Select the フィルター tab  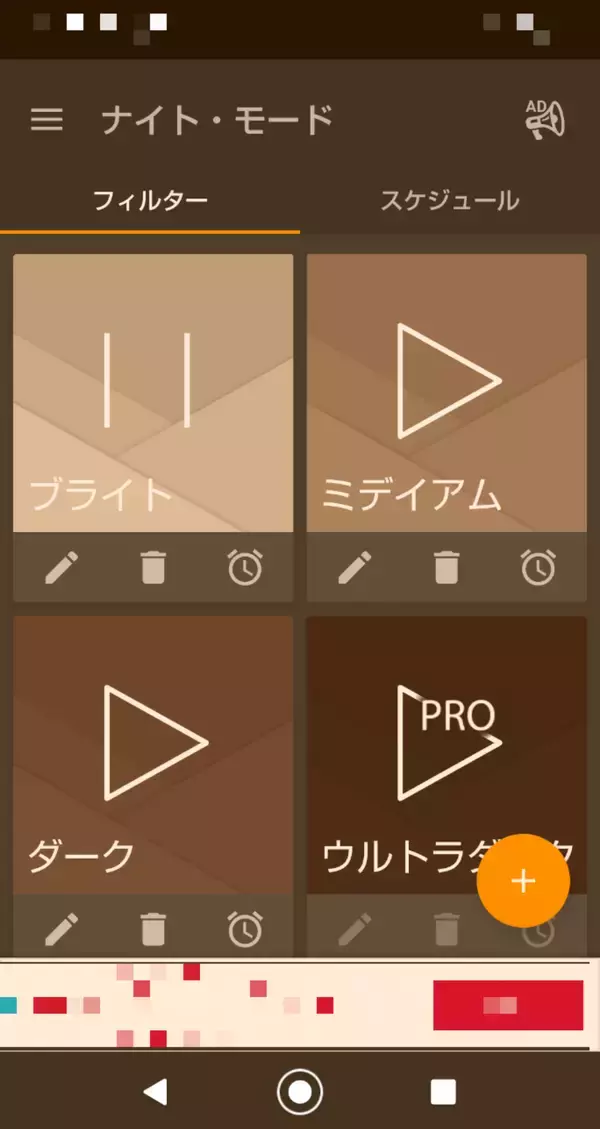point(150,200)
